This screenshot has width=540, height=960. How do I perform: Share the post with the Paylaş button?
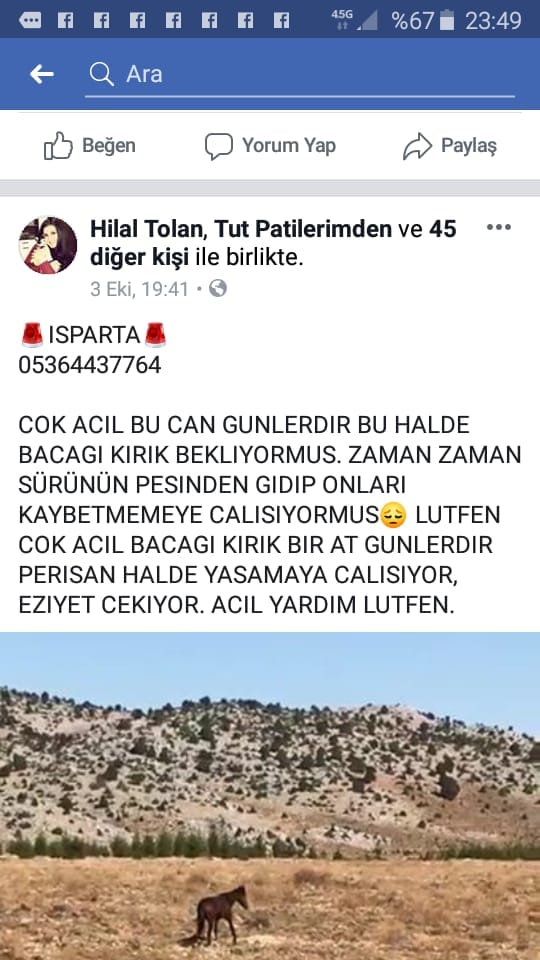449,146
